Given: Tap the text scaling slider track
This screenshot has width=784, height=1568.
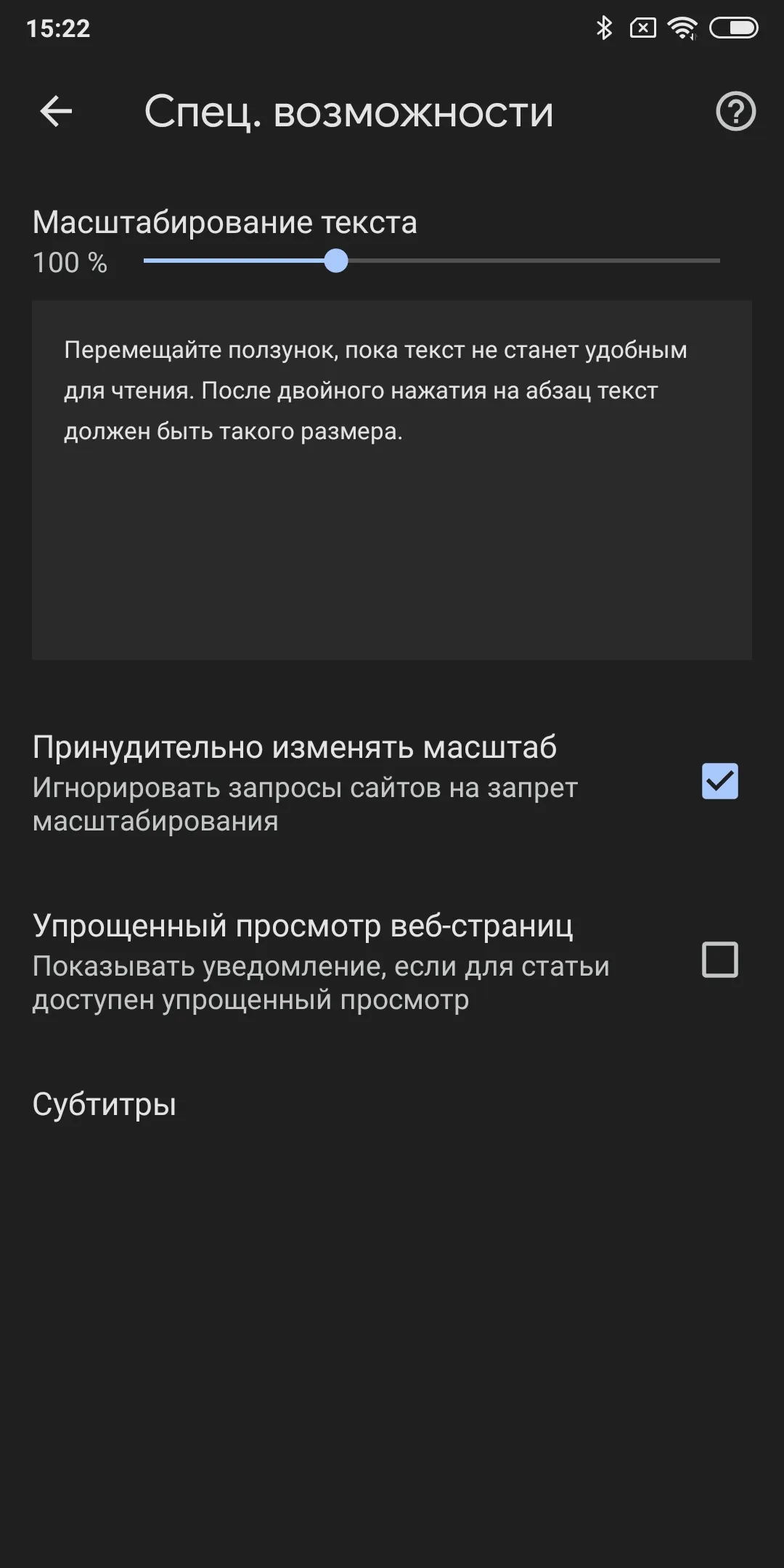Looking at the screenshot, I should coord(431,261).
